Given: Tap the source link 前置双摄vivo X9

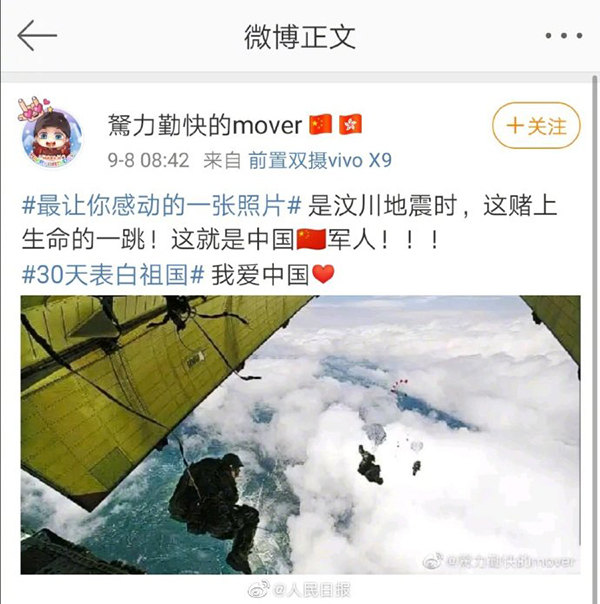Looking at the screenshot, I should (x=320, y=159).
